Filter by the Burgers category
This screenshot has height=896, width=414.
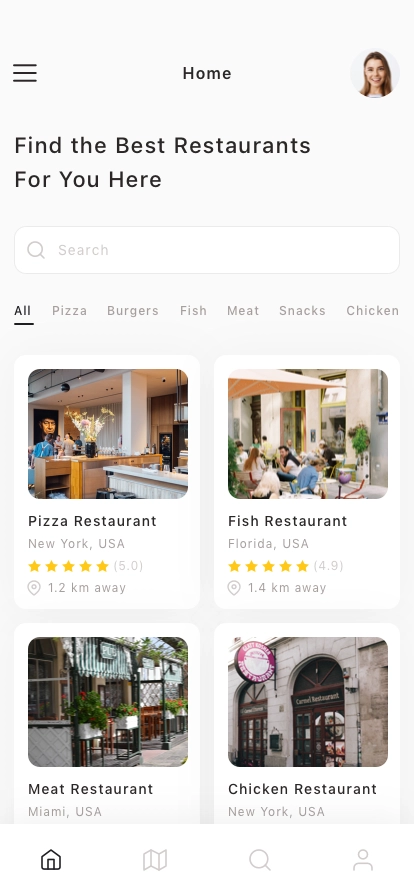(x=133, y=311)
